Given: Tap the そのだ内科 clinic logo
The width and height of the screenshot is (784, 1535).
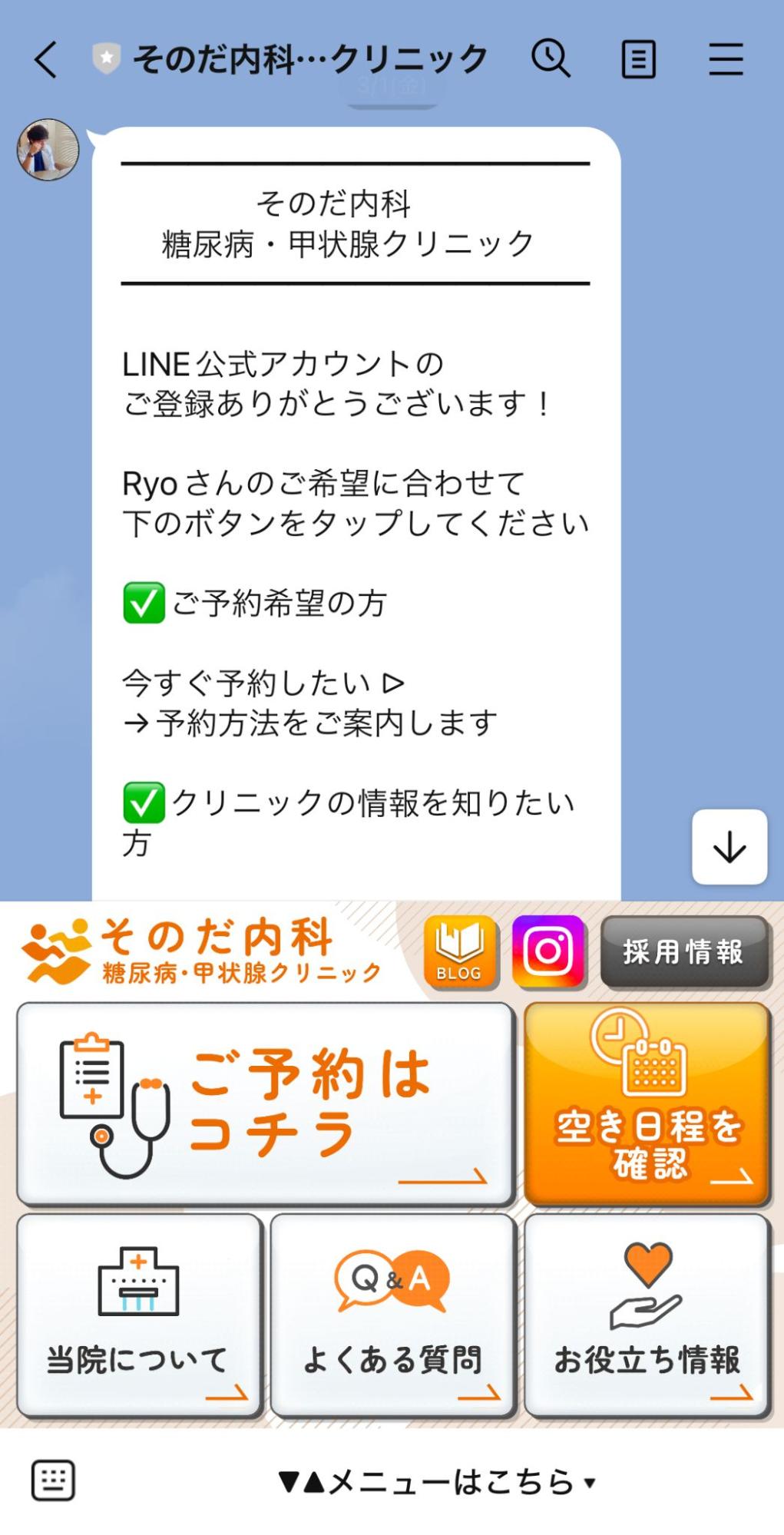Looking at the screenshot, I should click(200, 954).
